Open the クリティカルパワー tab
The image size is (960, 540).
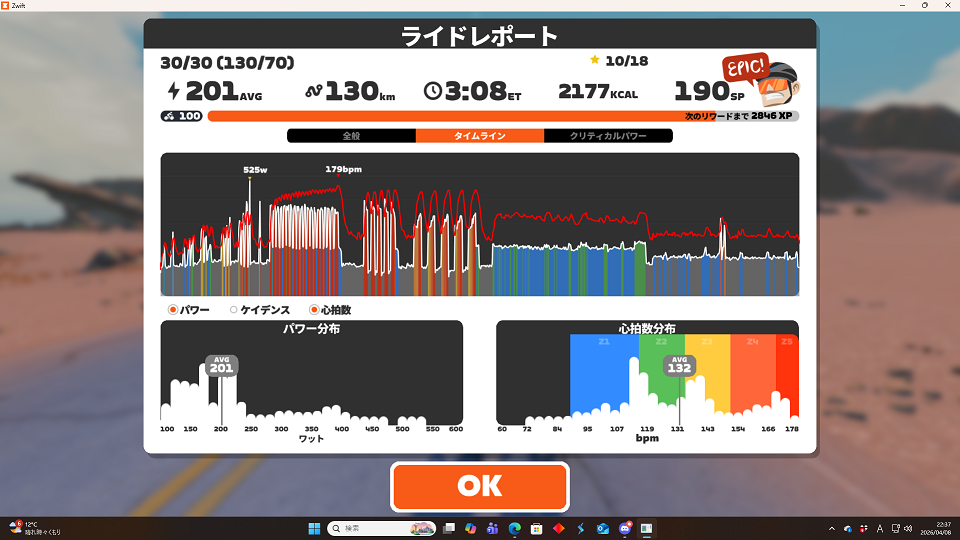point(607,136)
